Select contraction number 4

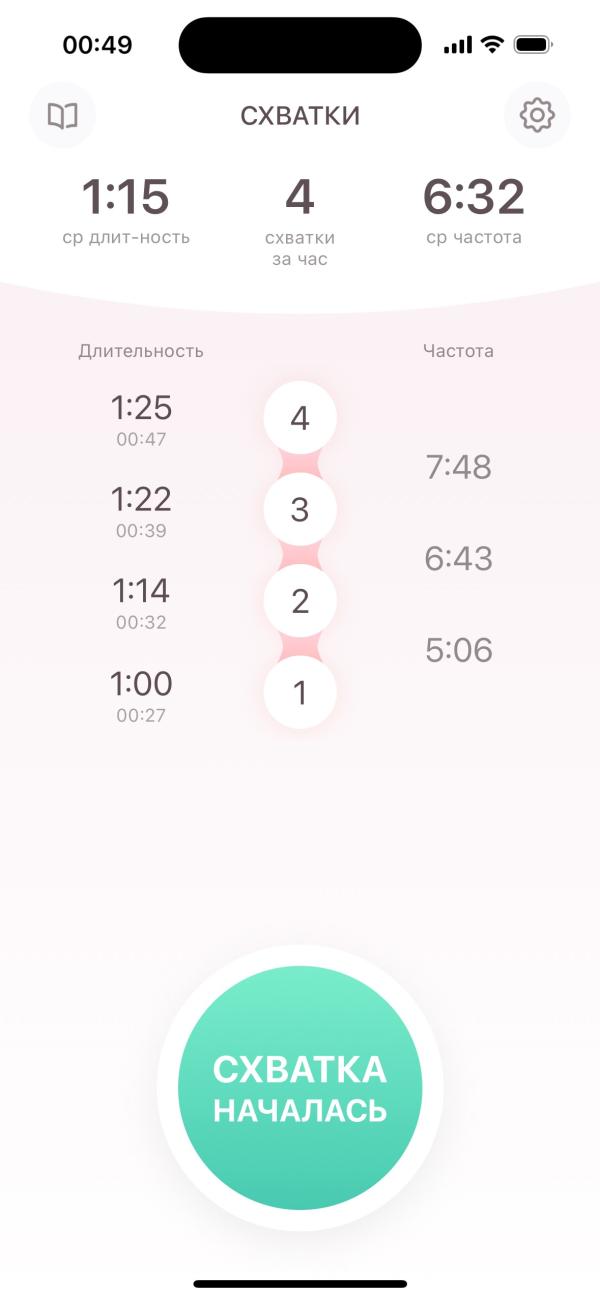[300, 419]
